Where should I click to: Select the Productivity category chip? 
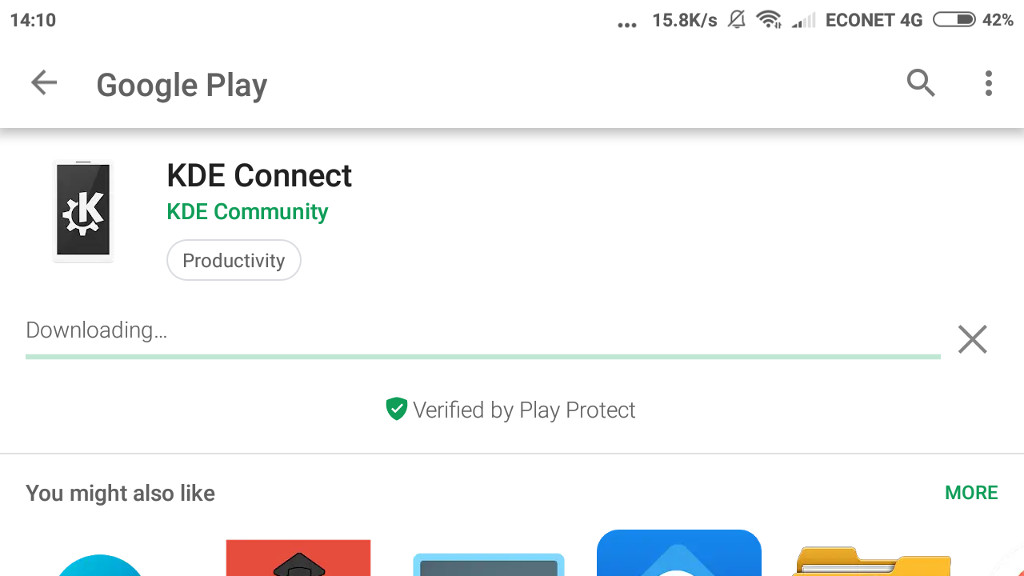234,261
